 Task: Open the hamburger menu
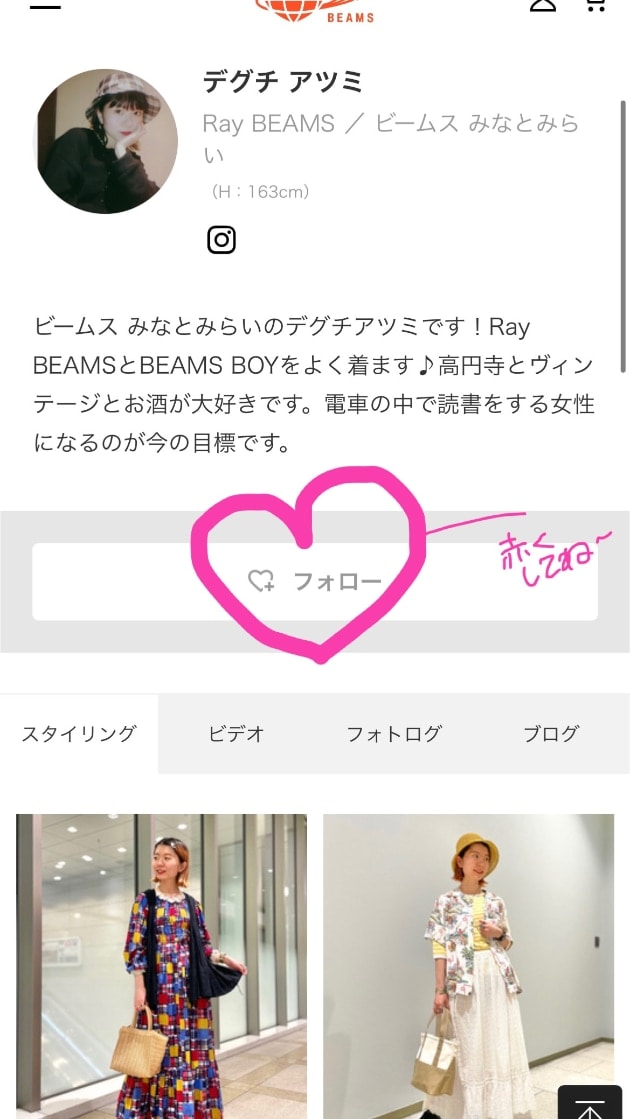45,5
